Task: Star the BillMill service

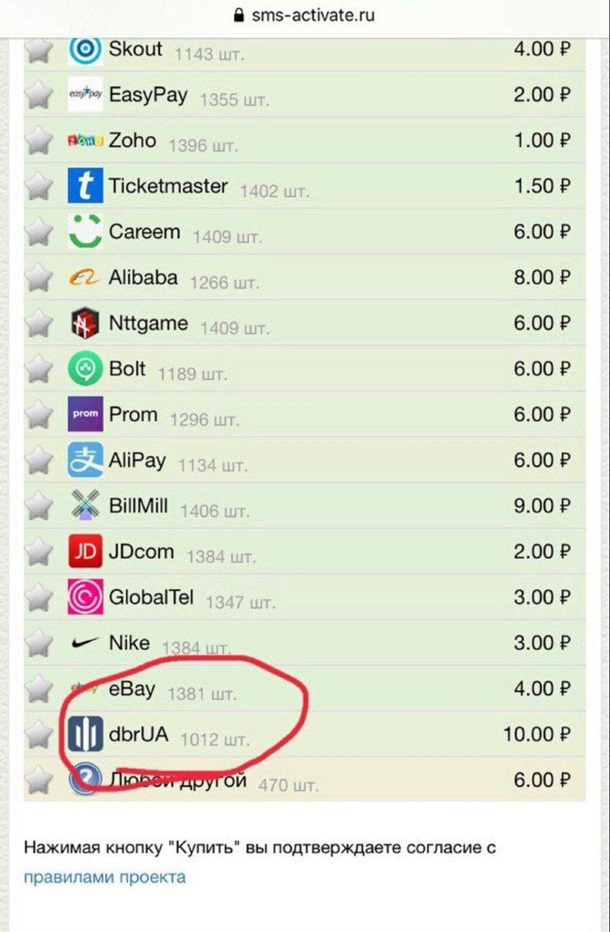Action: [x=39, y=506]
